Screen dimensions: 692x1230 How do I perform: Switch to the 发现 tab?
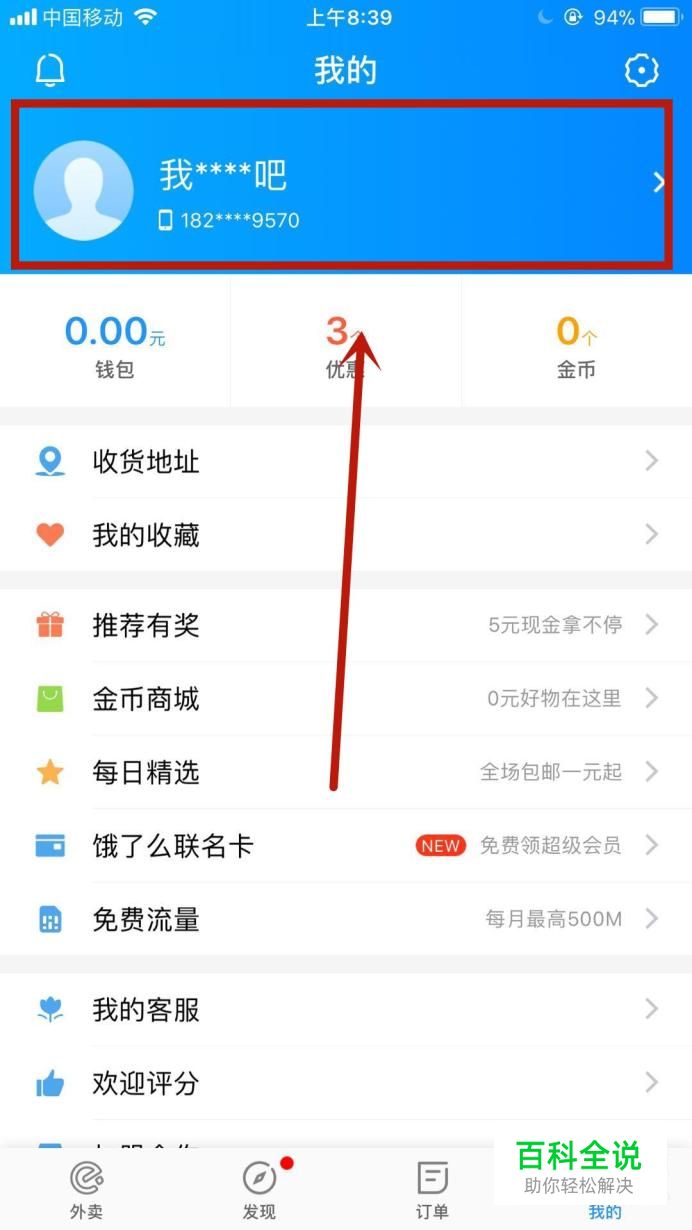(259, 1190)
